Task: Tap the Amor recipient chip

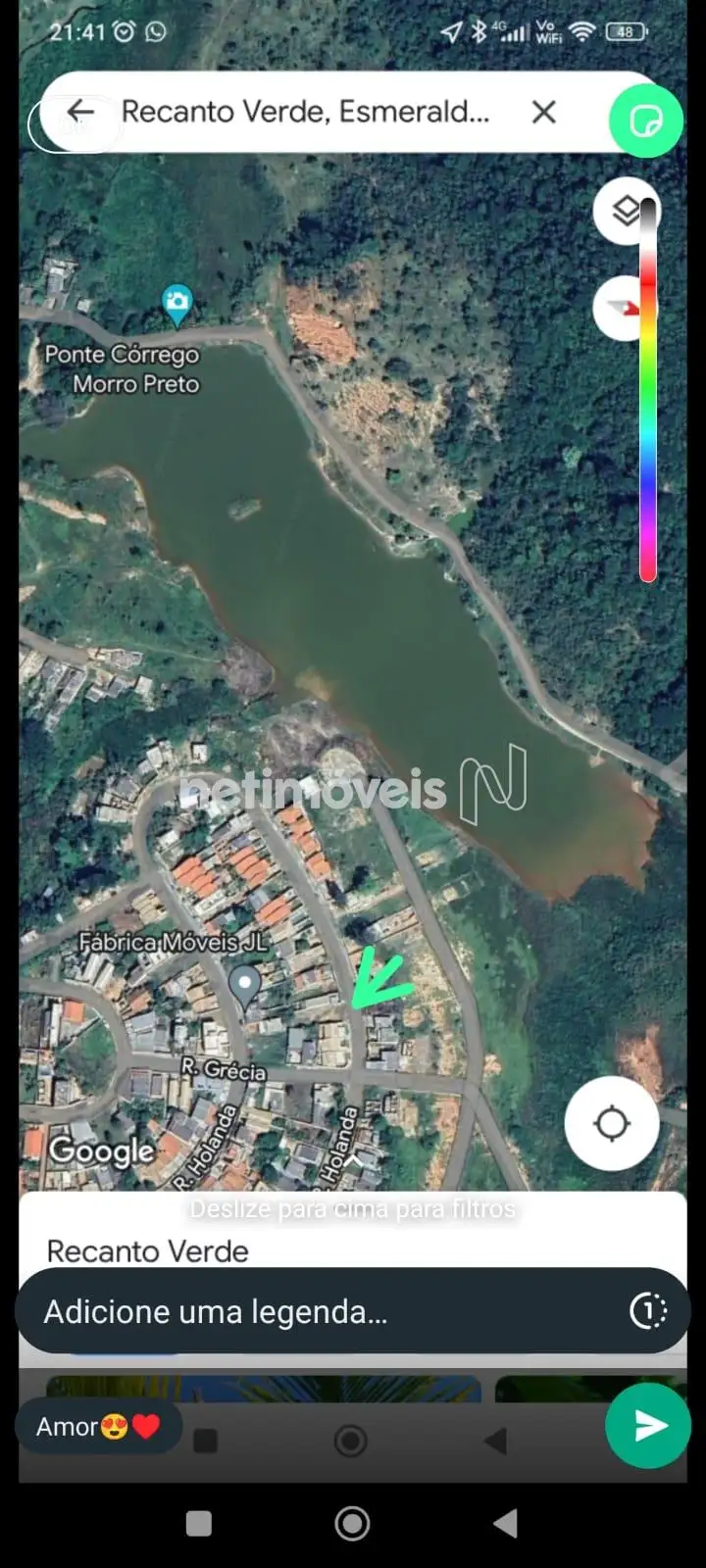Action: [98, 1427]
